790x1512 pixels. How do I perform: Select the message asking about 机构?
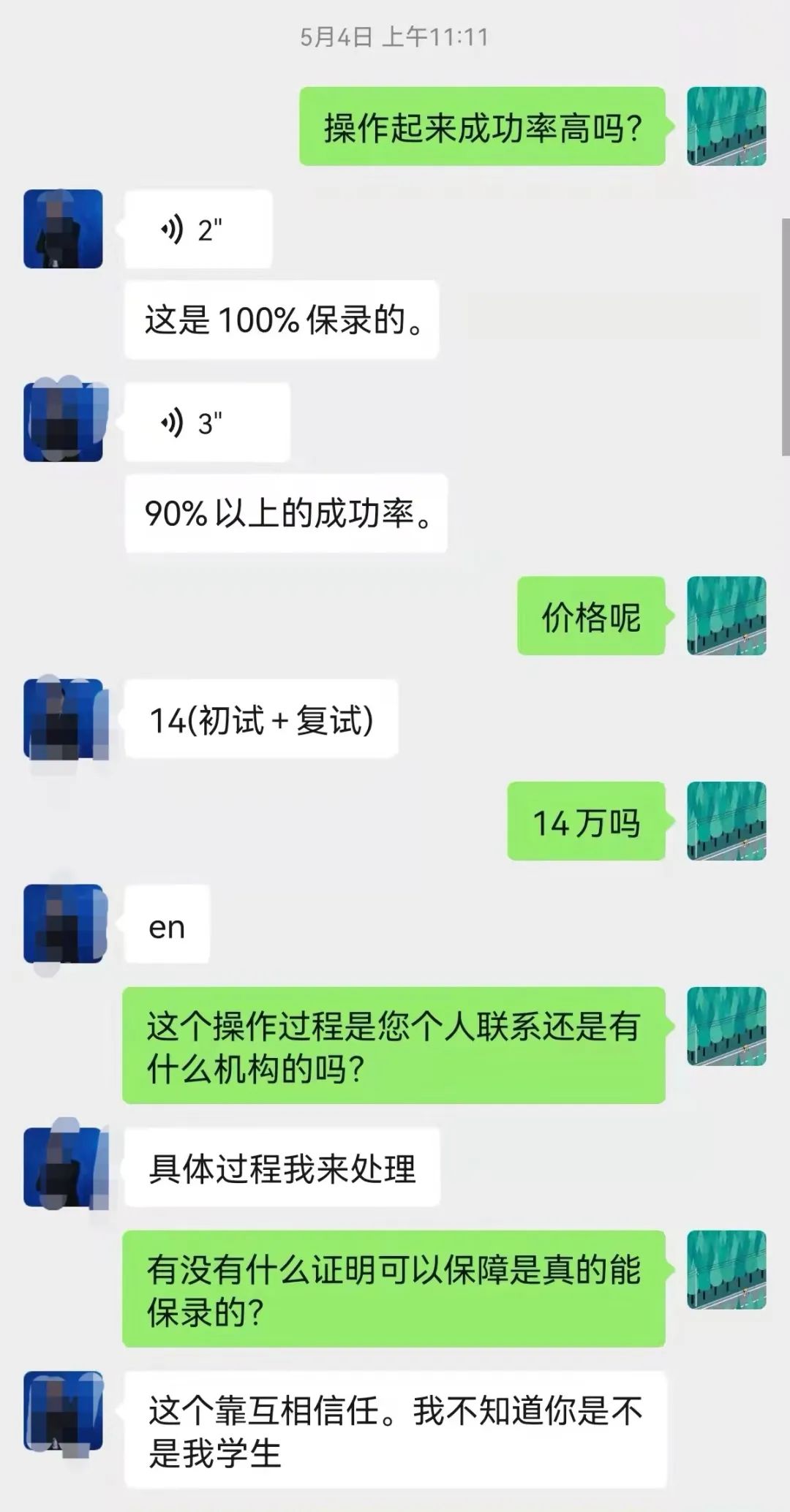point(395,1042)
